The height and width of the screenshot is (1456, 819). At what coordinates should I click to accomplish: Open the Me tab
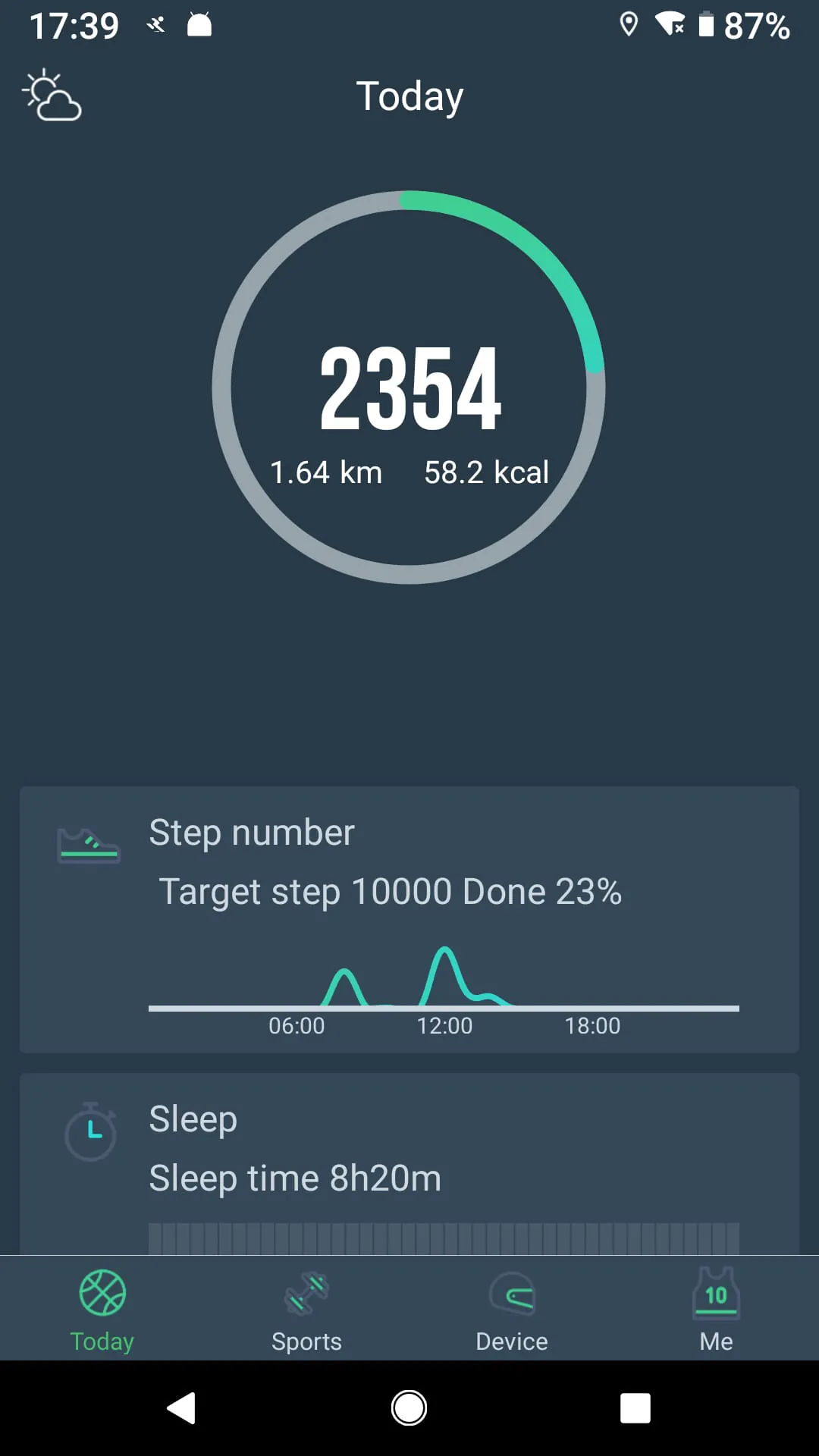(716, 1341)
